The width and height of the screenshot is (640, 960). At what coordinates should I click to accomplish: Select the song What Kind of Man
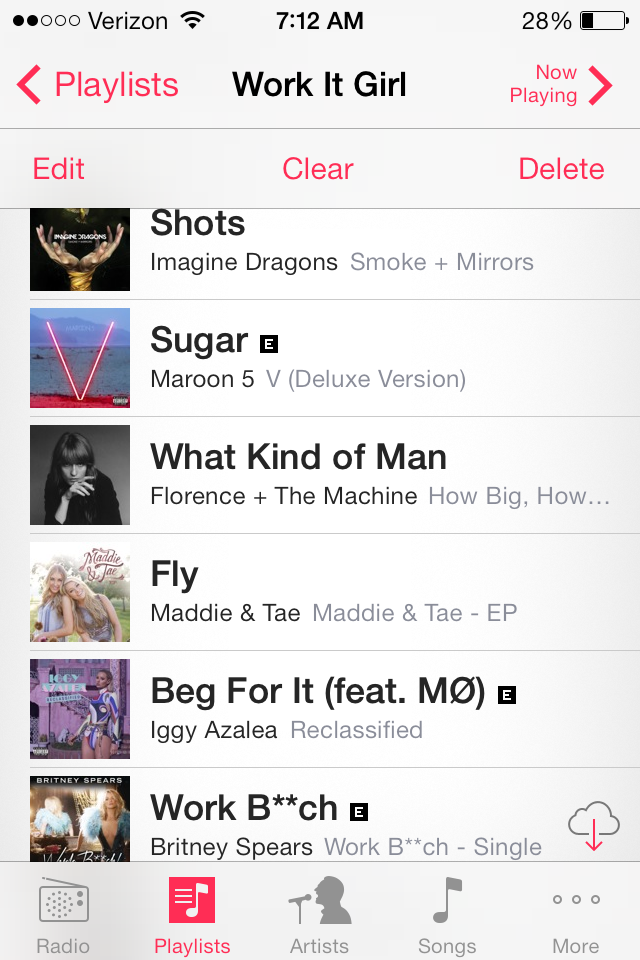point(340,475)
